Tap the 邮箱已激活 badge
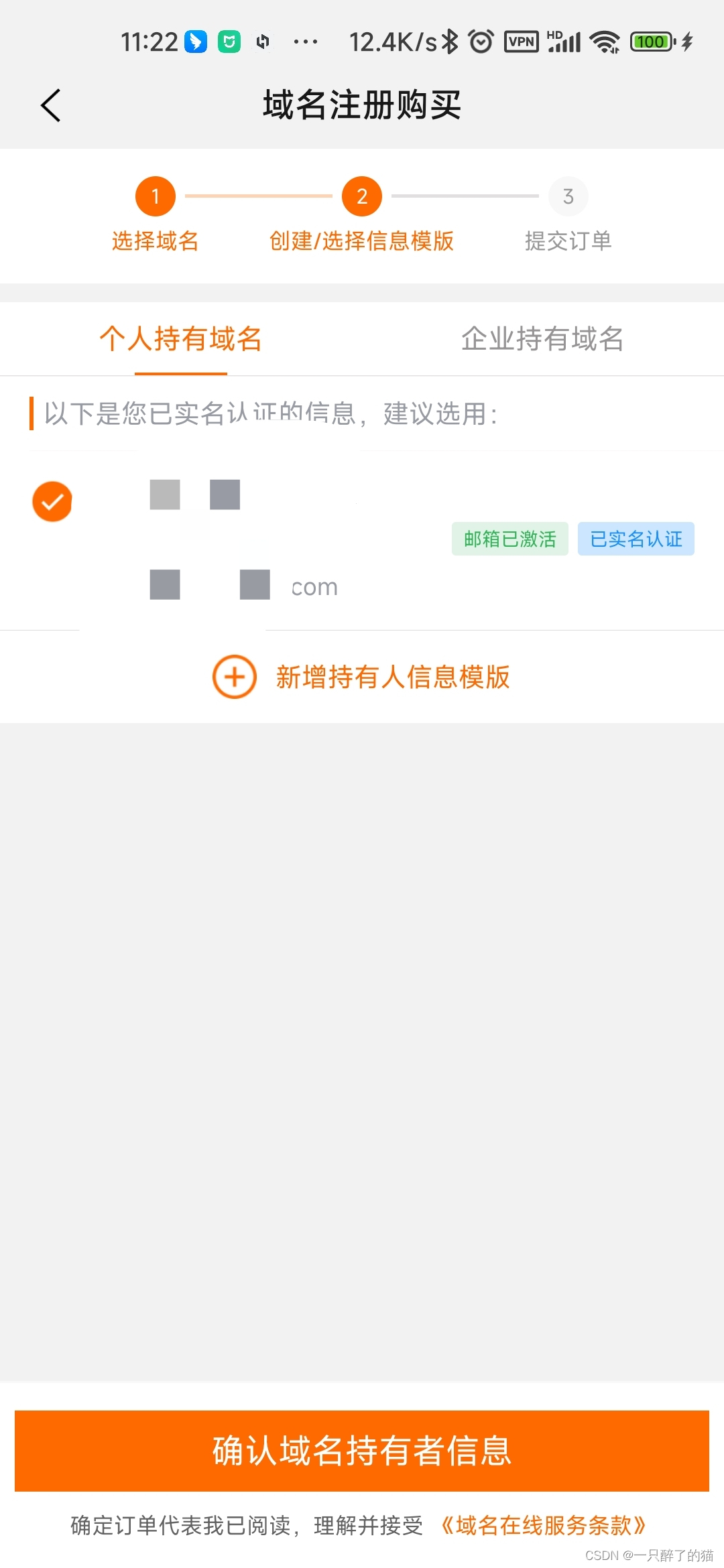 click(510, 538)
